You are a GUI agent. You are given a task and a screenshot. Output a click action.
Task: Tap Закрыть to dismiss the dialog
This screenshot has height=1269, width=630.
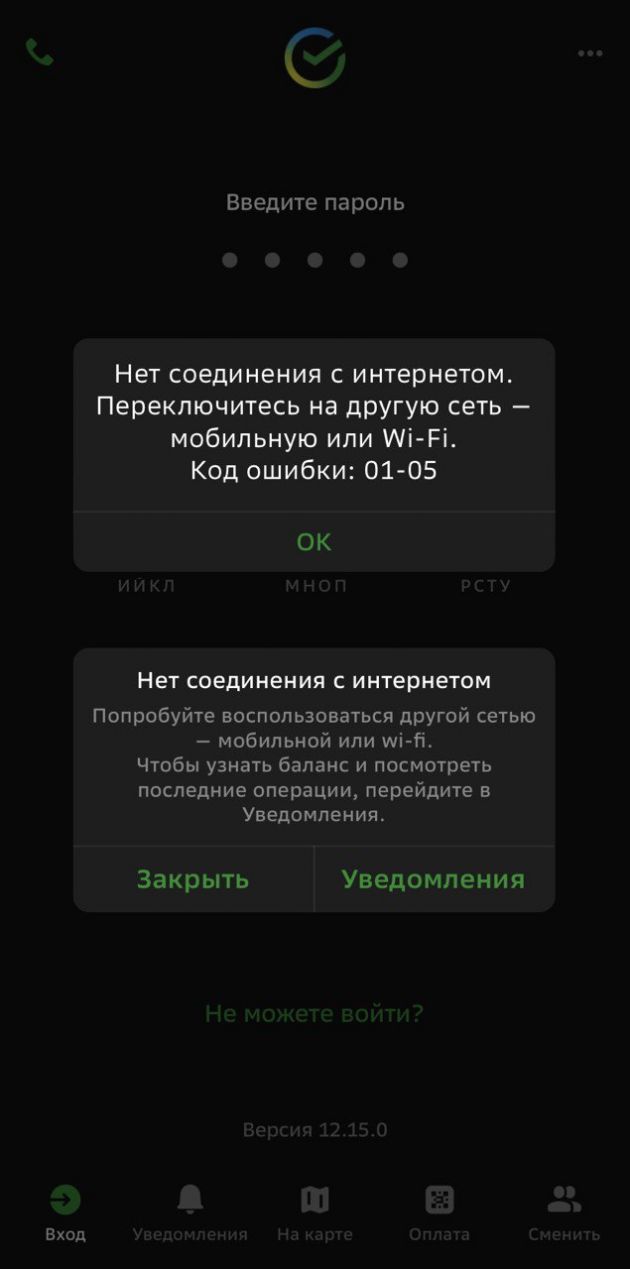coord(193,879)
